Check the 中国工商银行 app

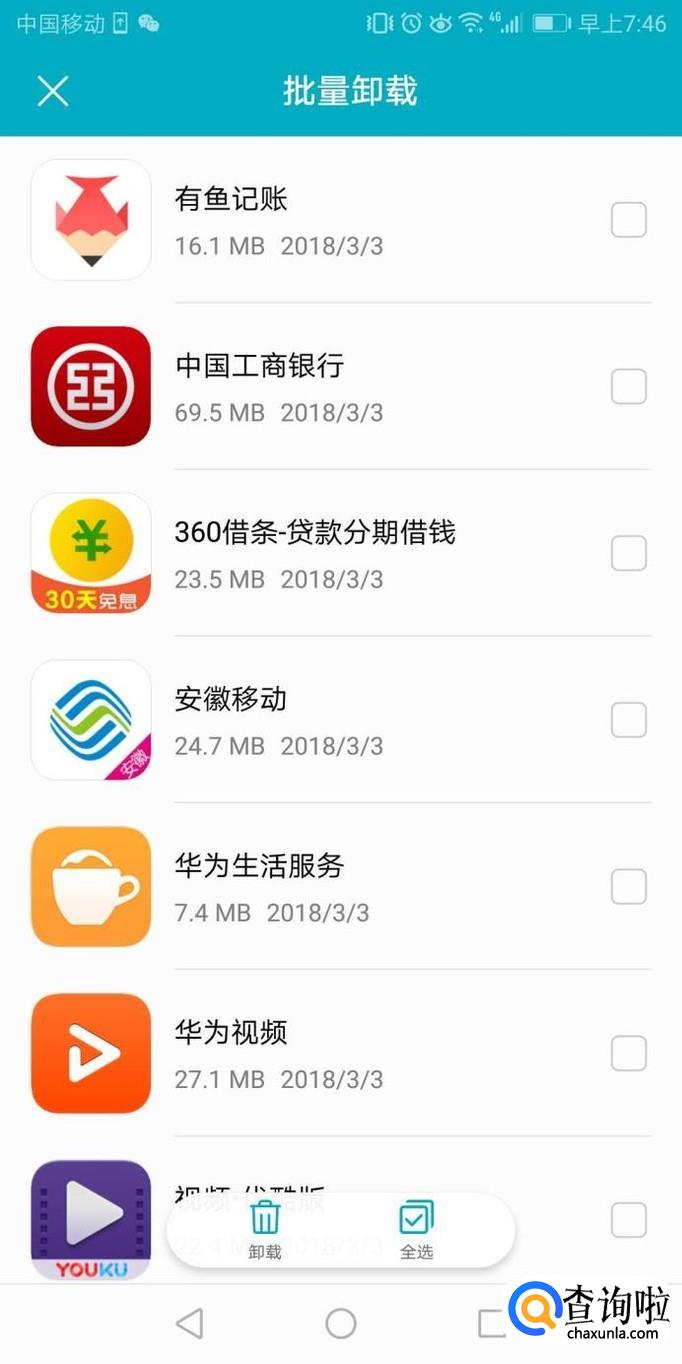(x=629, y=387)
